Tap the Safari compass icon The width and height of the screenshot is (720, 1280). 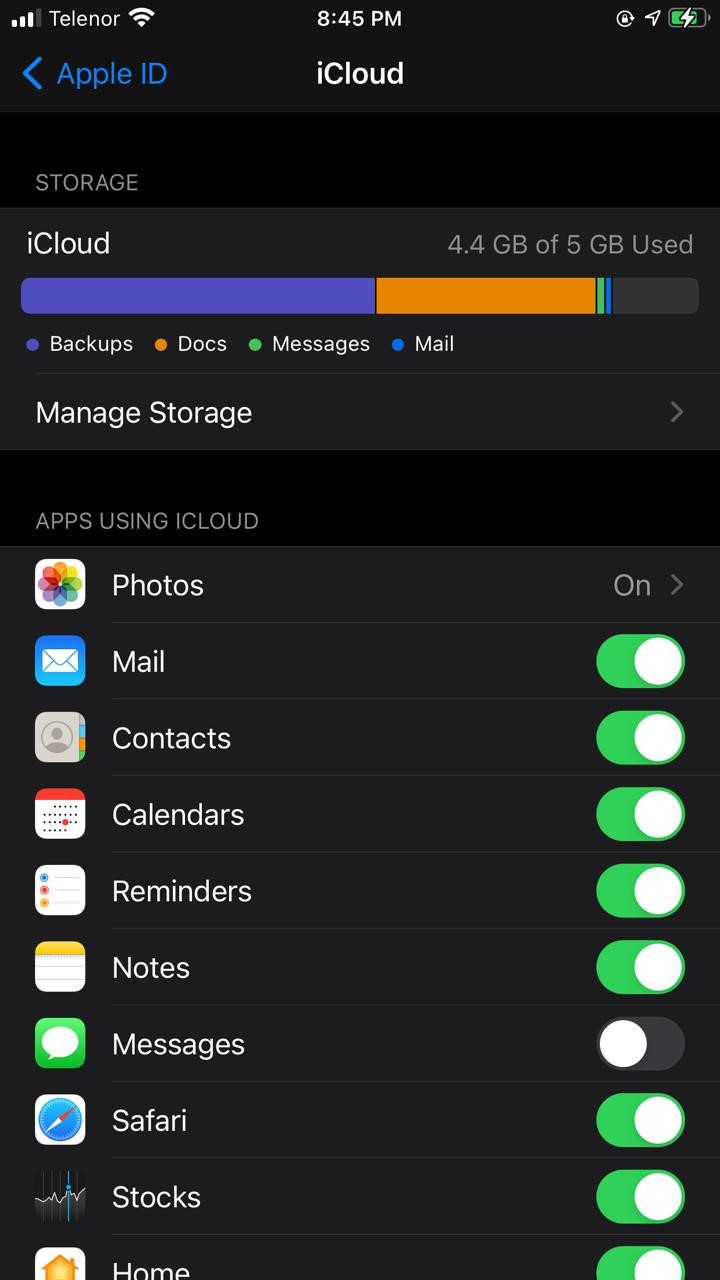tap(60, 1120)
